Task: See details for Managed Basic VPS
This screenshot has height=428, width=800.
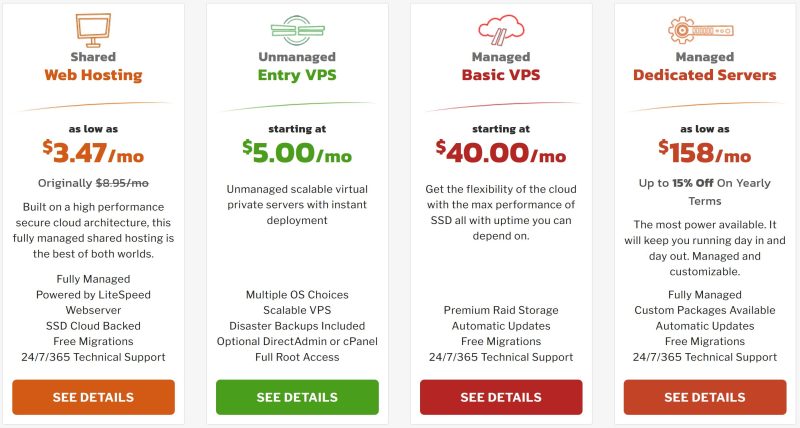Action: pos(501,397)
